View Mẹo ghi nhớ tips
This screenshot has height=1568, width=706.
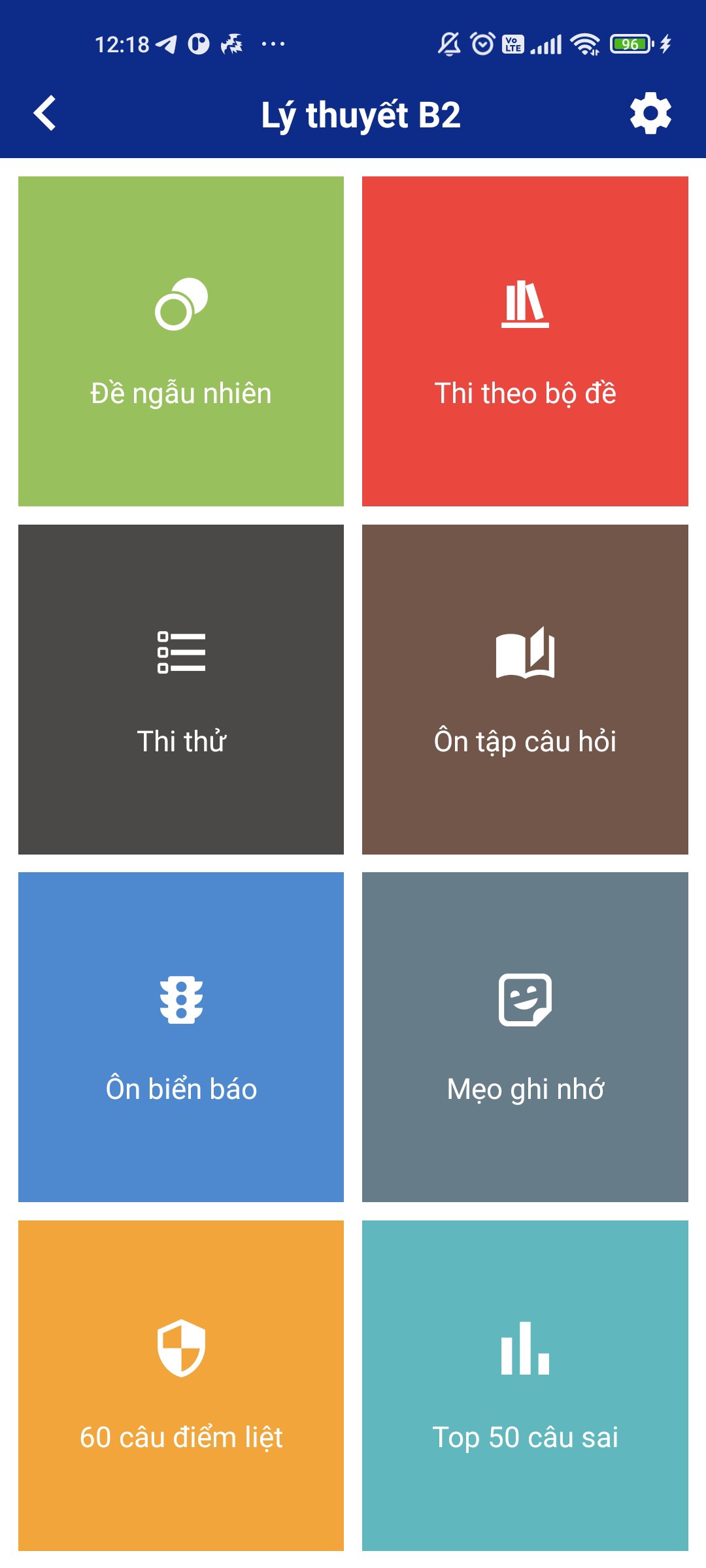[x=525, y=1037]
